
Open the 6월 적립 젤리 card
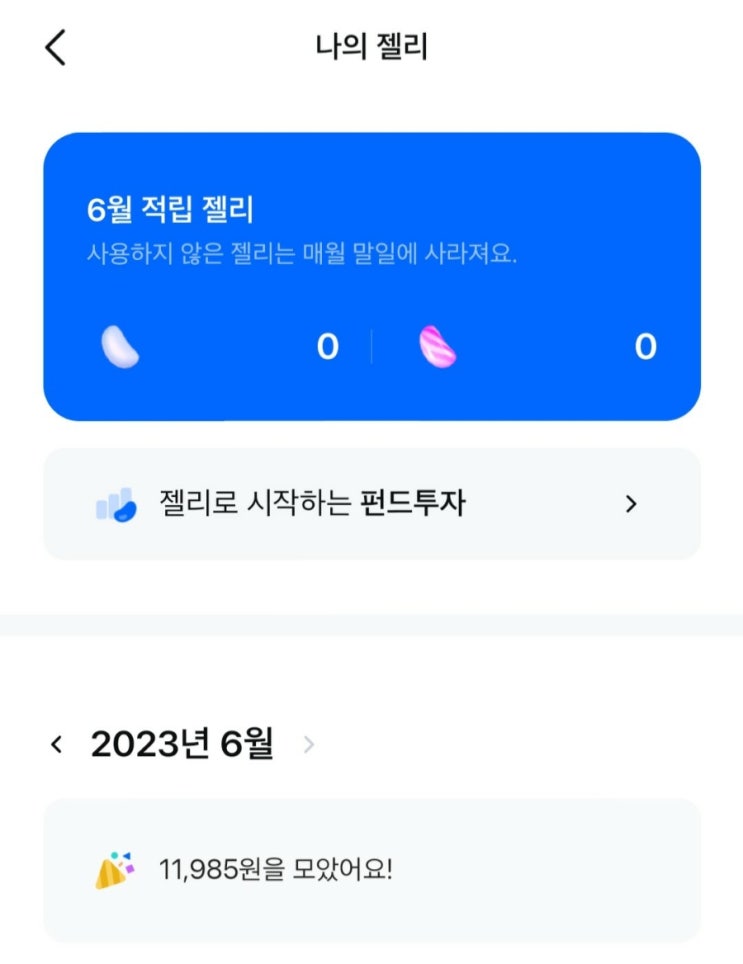pos(372,277)
